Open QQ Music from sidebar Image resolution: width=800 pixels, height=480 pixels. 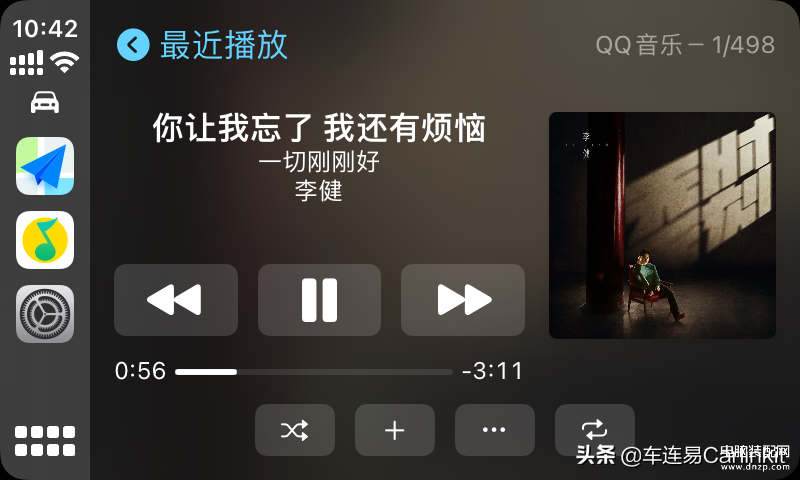tap(45, 240)
